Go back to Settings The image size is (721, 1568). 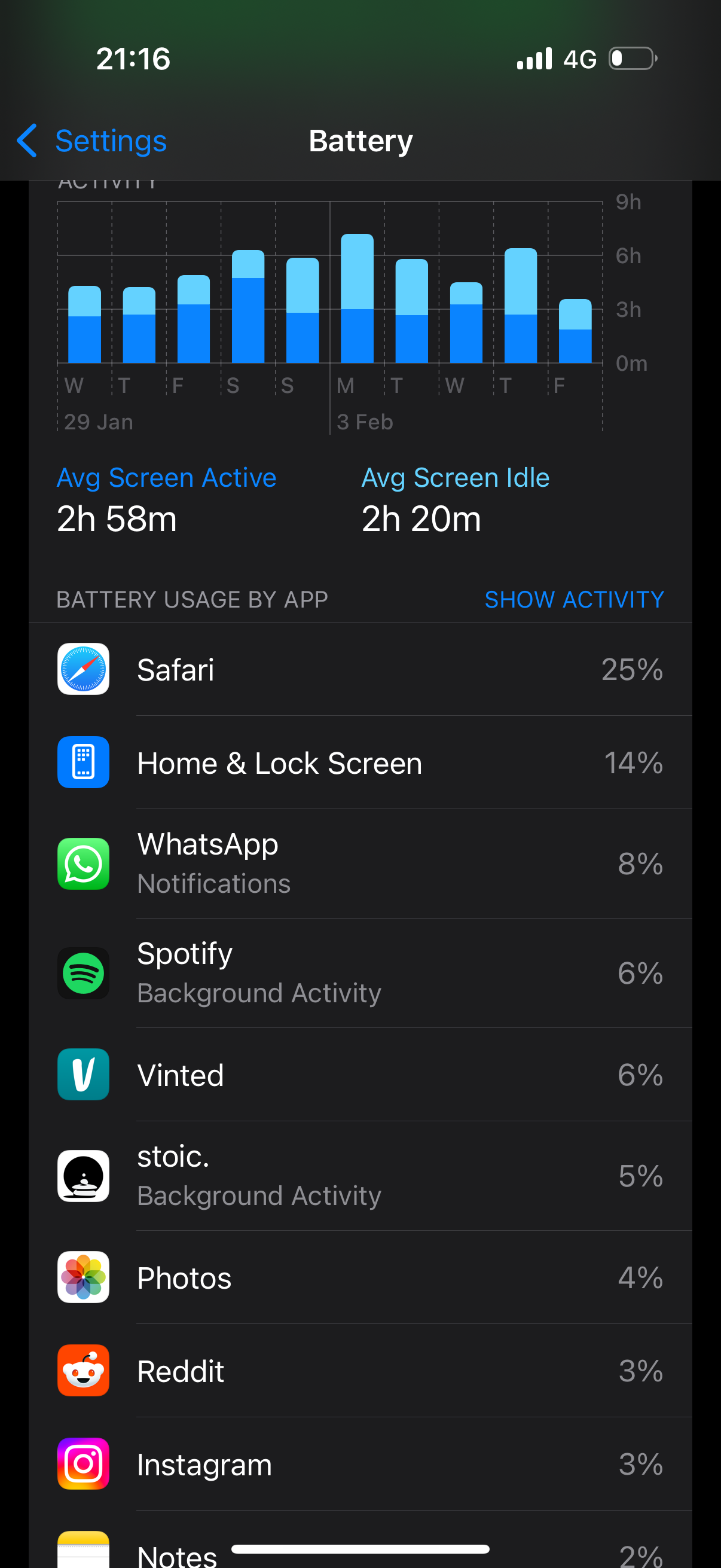[93, 141]
